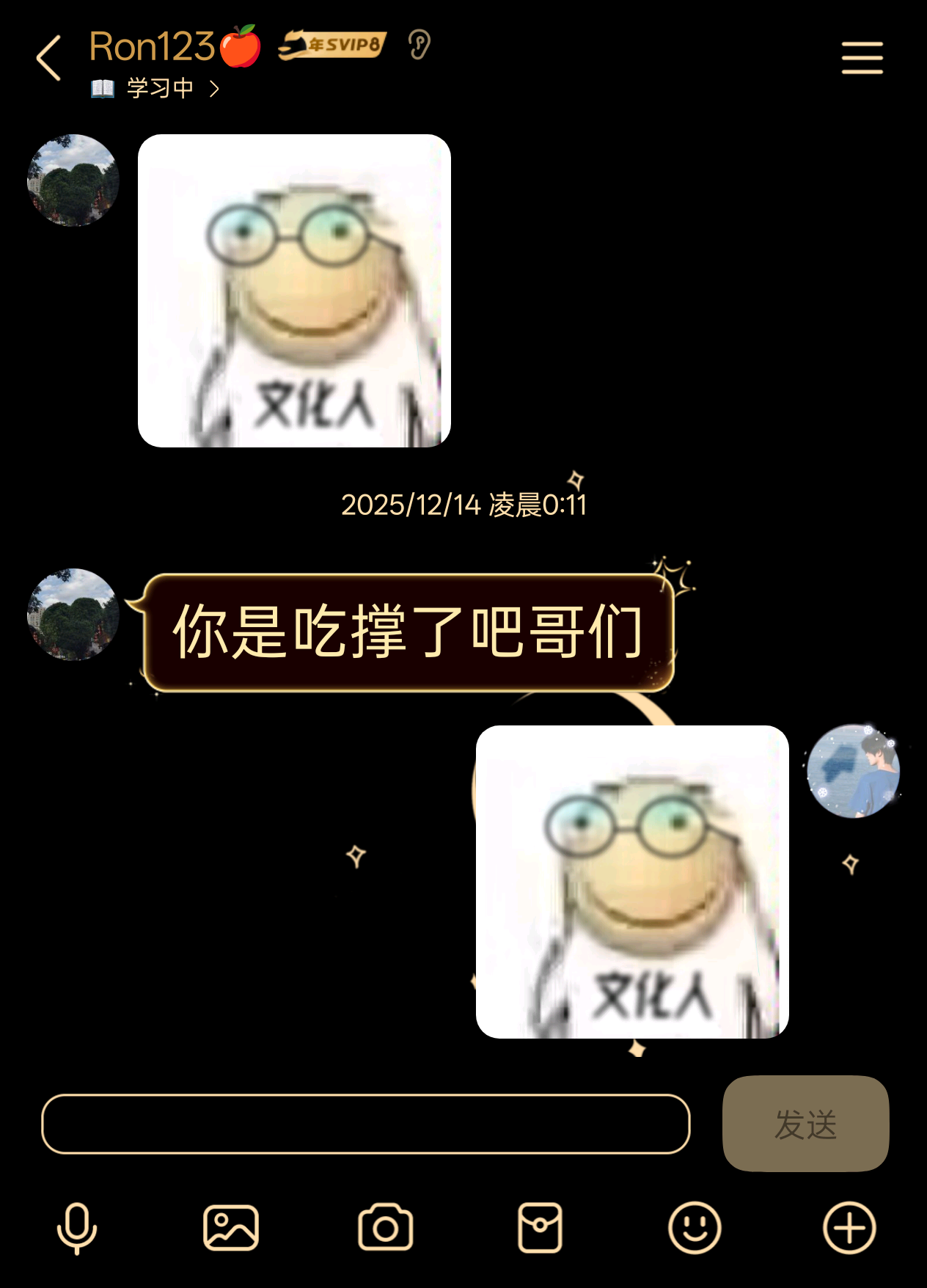Open the chat settings menu
This screenshot has width=927, height=1288.
click(862, 58)
